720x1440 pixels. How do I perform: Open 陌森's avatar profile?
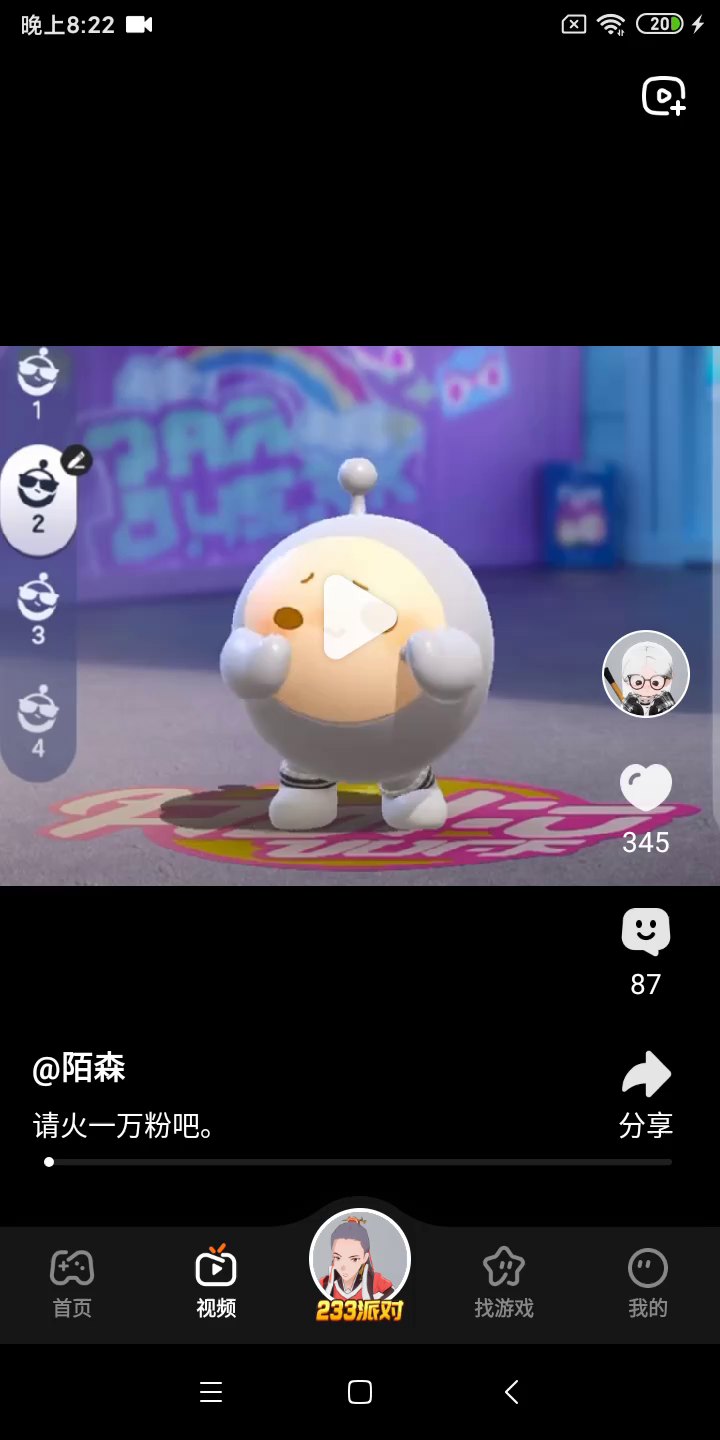point(646,674)
